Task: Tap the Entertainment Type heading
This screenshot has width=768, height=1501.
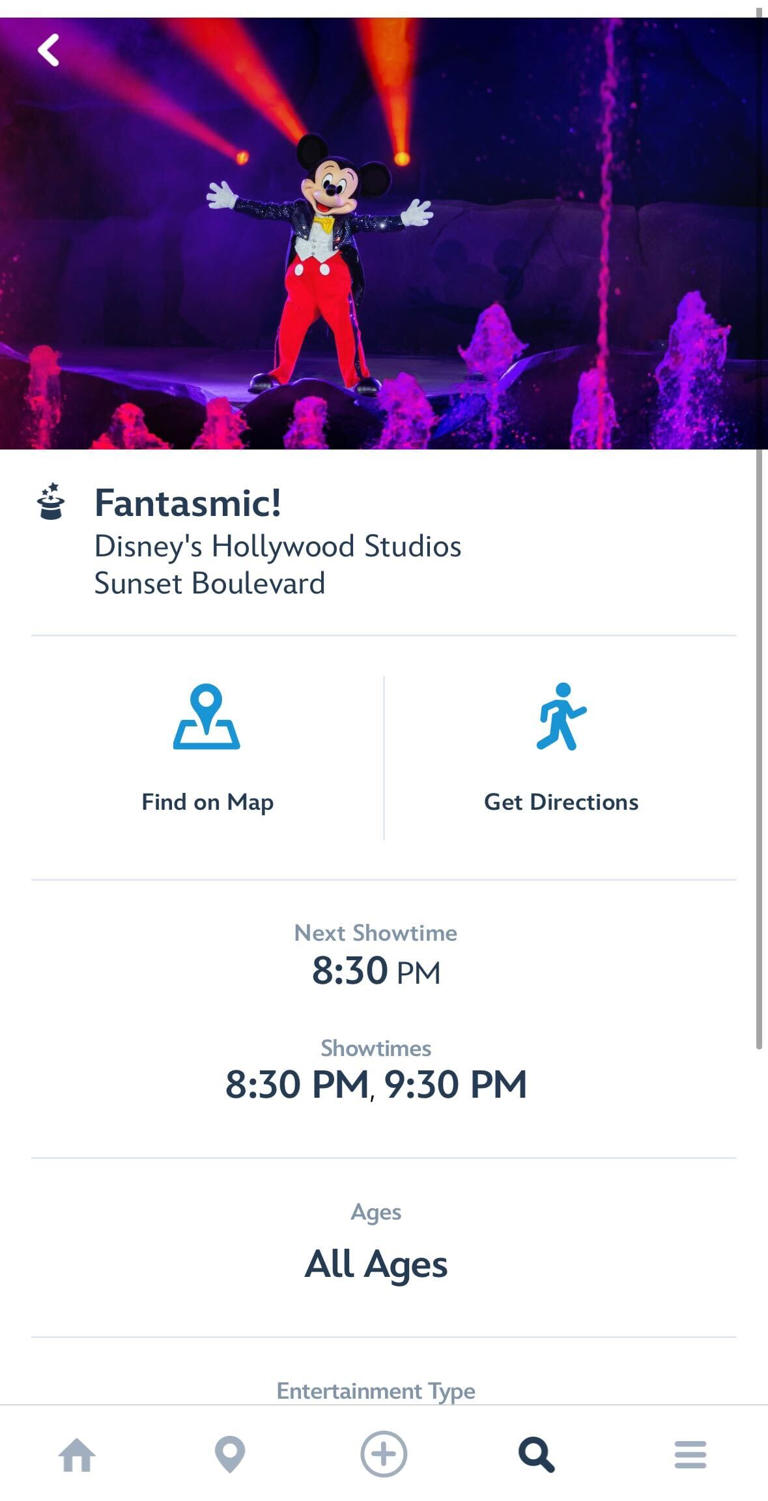Action: (375, 1390)
